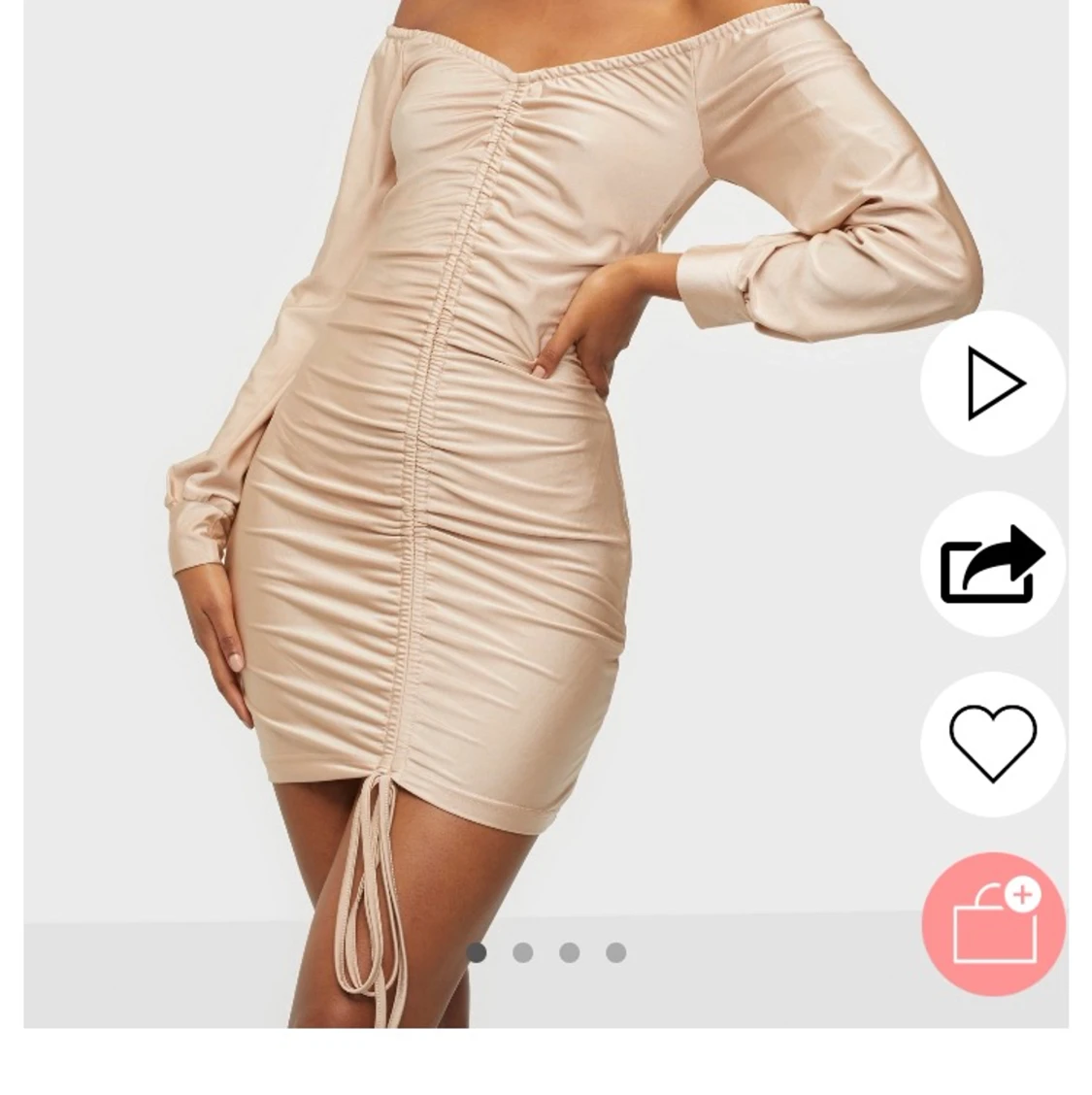Screen dimensions: 1092x1095
Task: Add the dress to shopping bag
Action: tap(993, 924)
